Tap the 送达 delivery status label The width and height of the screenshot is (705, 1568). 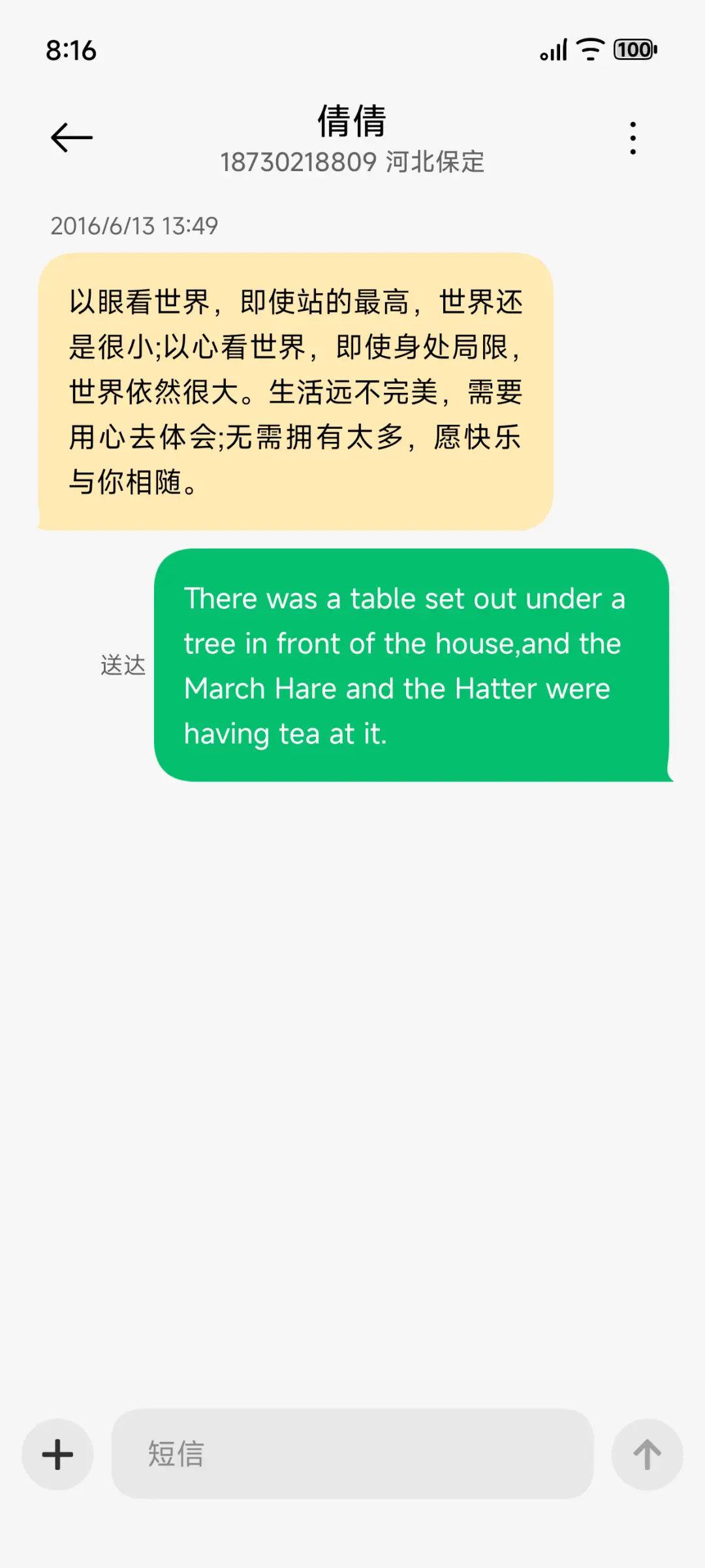123,666
